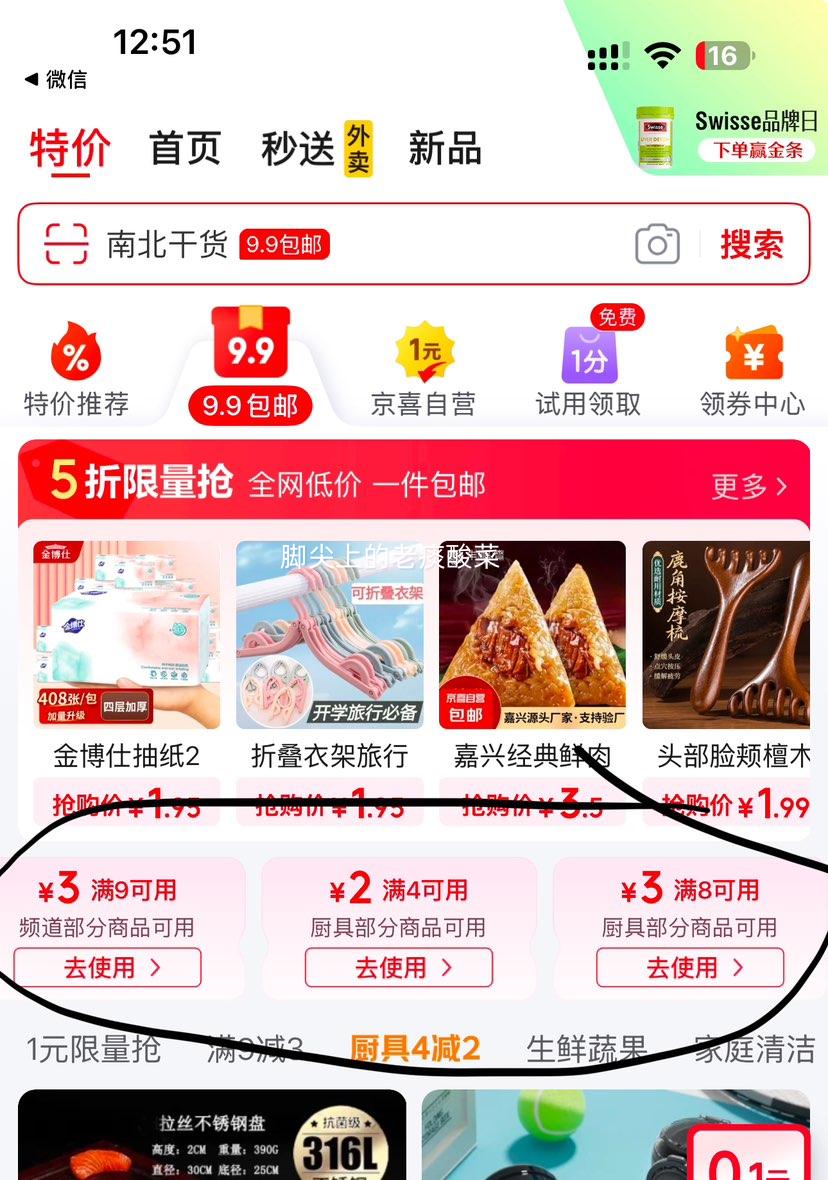
Task: Switch to the 秒送 外卖 tab
Action: (x=295, y=148)
